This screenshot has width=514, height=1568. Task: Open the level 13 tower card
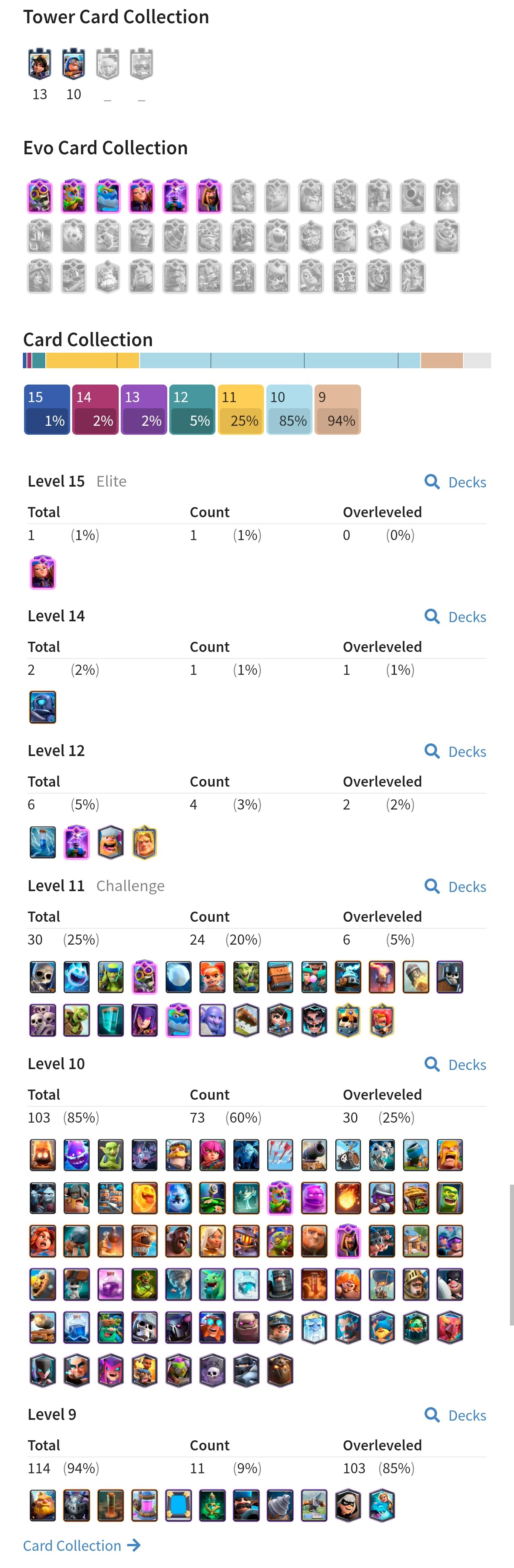pyautogui.click(x=40, y=64)
